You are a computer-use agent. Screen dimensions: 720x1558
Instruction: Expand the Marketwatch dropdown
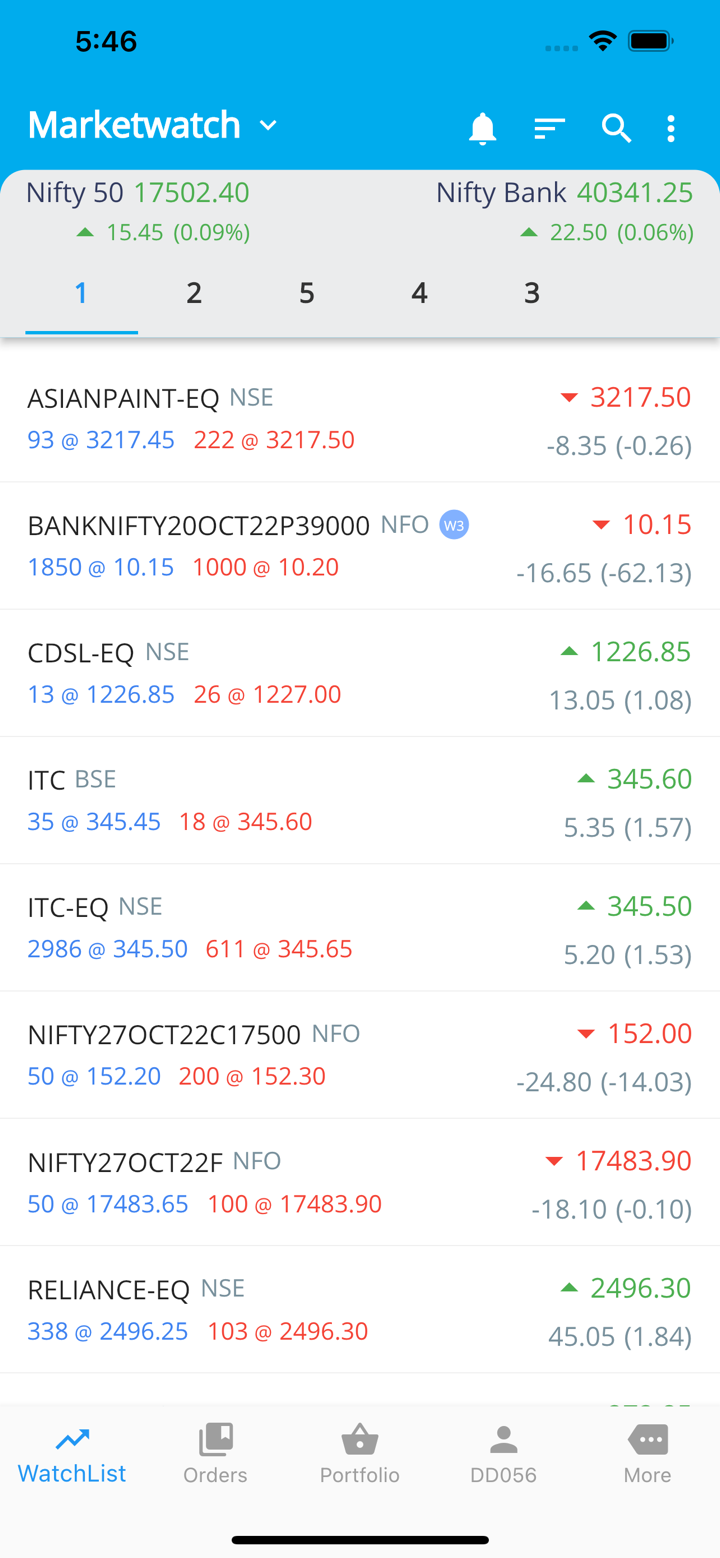267,126
